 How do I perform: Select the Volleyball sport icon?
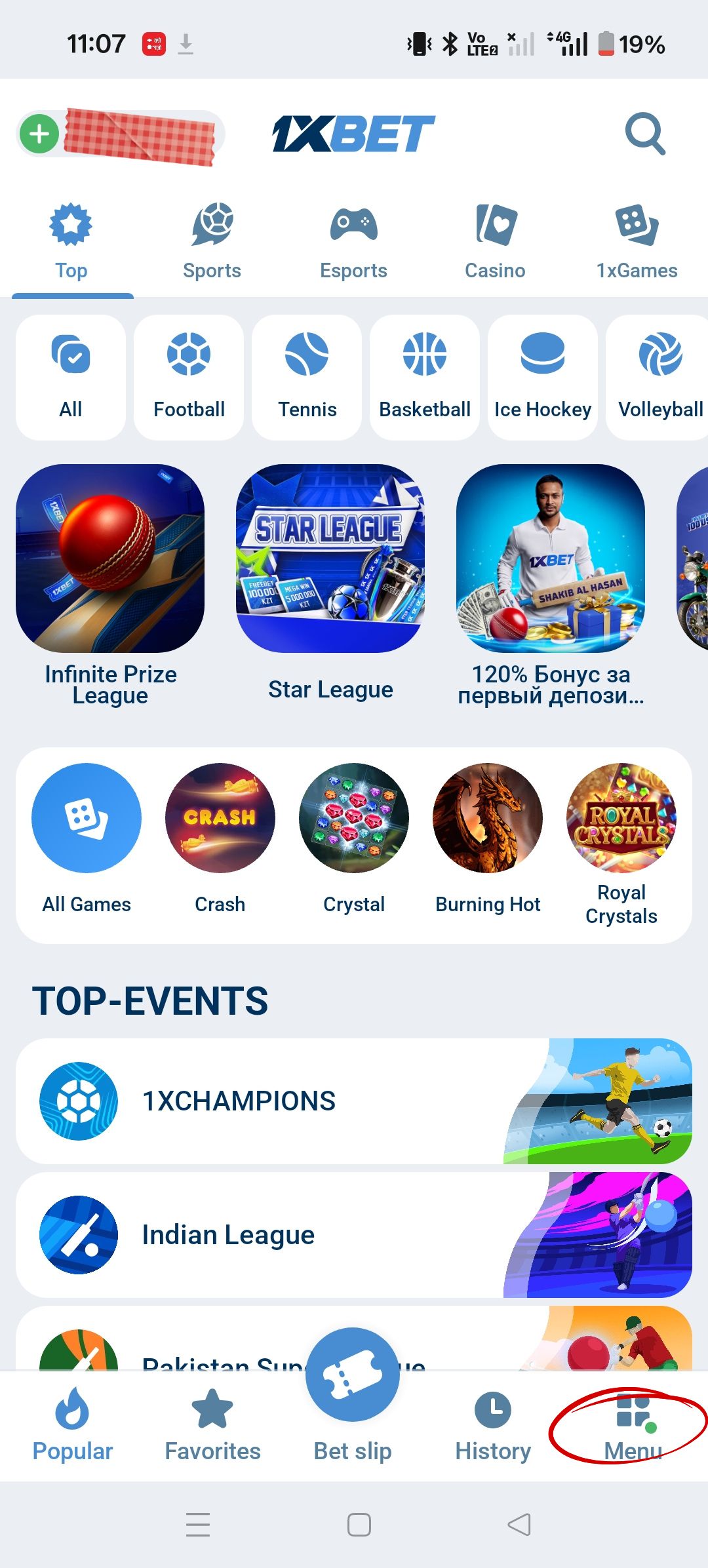click(659, 374)
